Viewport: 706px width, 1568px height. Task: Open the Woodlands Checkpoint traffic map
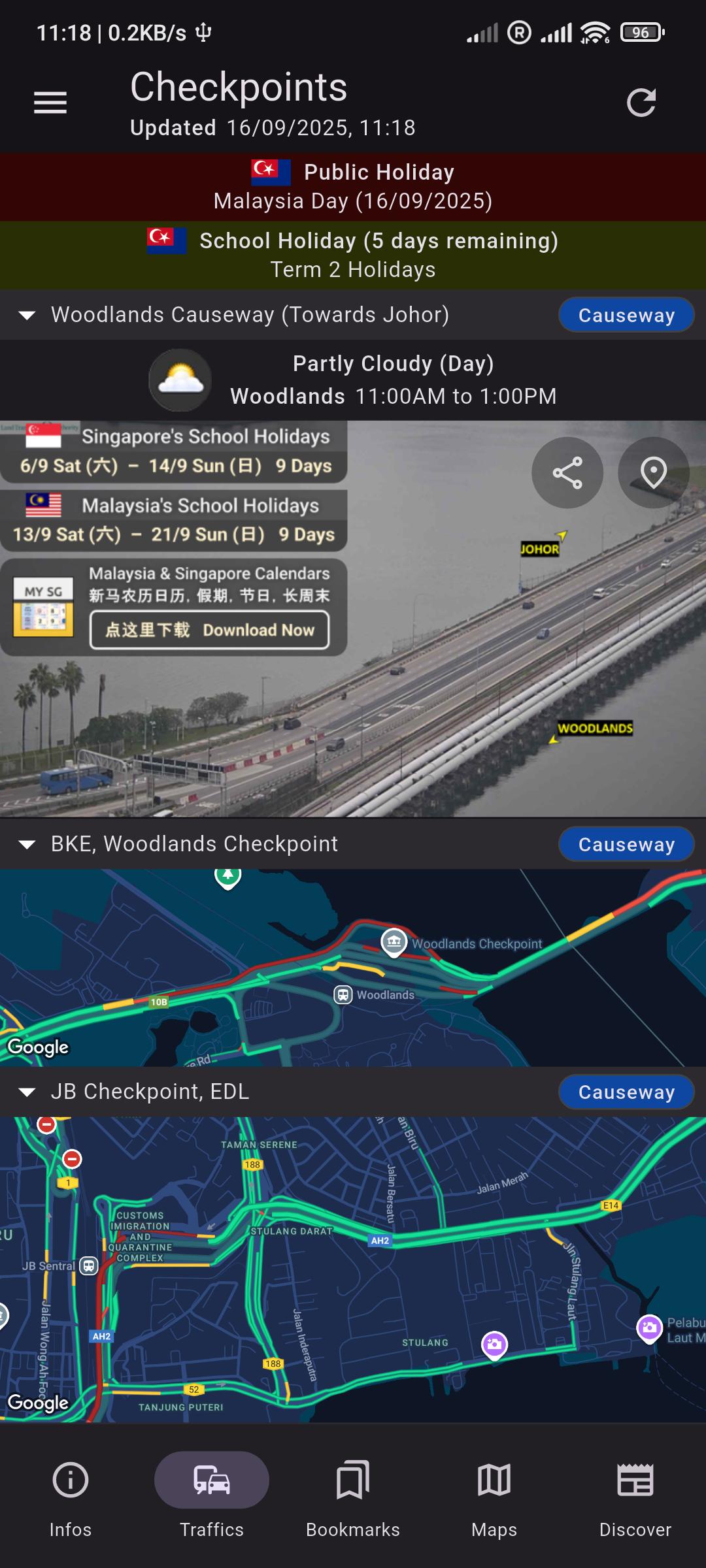[353, 968]
